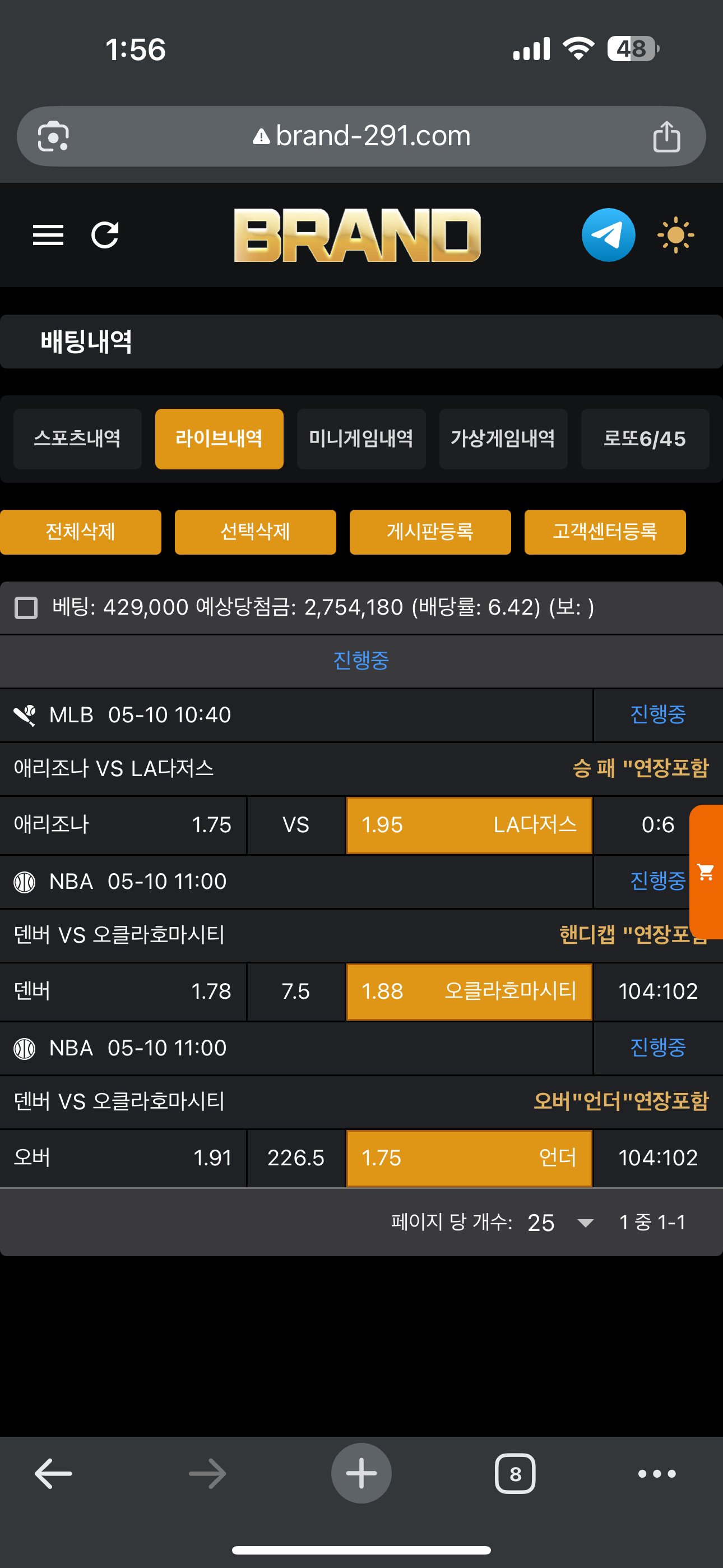Open the orange cart side button

(x=706, y=871)
